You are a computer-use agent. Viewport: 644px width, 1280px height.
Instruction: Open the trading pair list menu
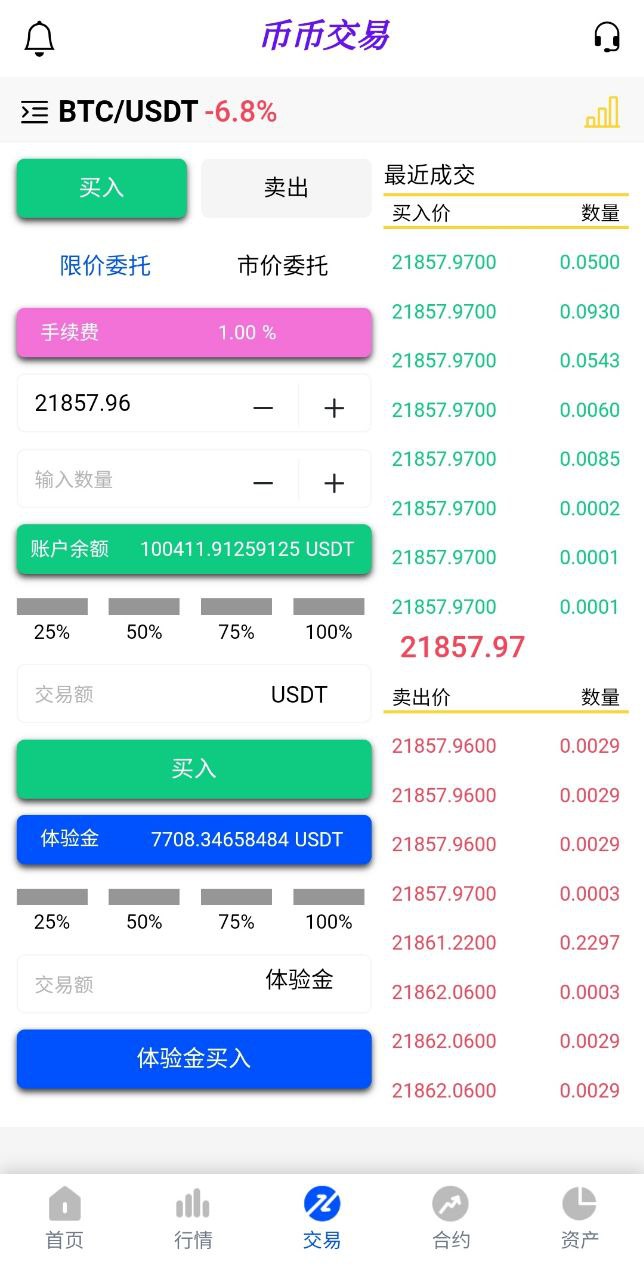pyautogui.click(x=34, y=112)
